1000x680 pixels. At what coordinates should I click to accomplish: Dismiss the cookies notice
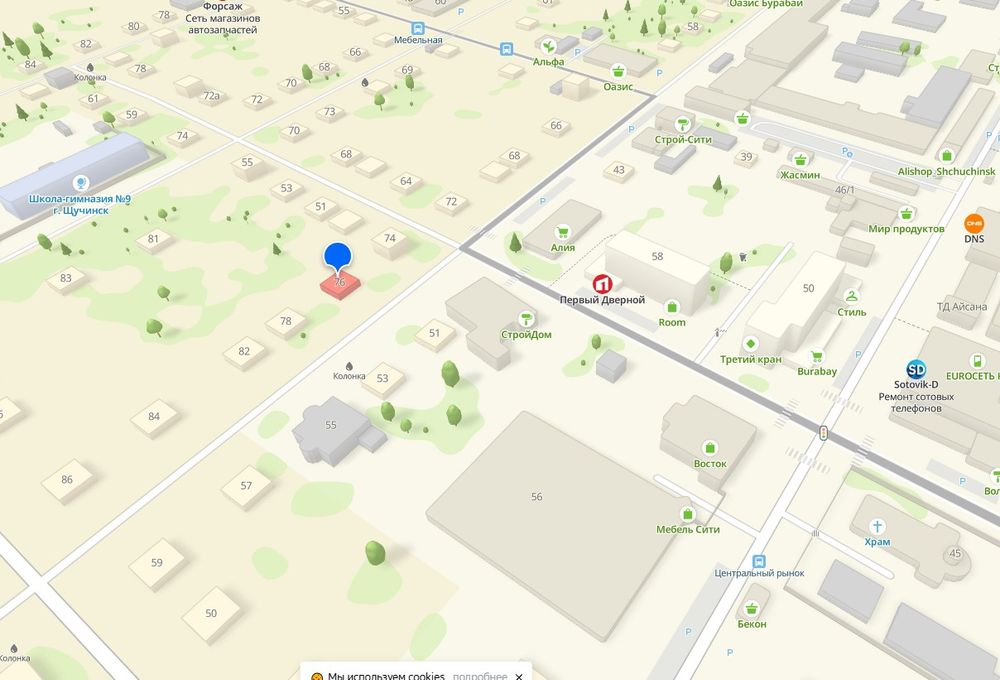click(519, 677)
